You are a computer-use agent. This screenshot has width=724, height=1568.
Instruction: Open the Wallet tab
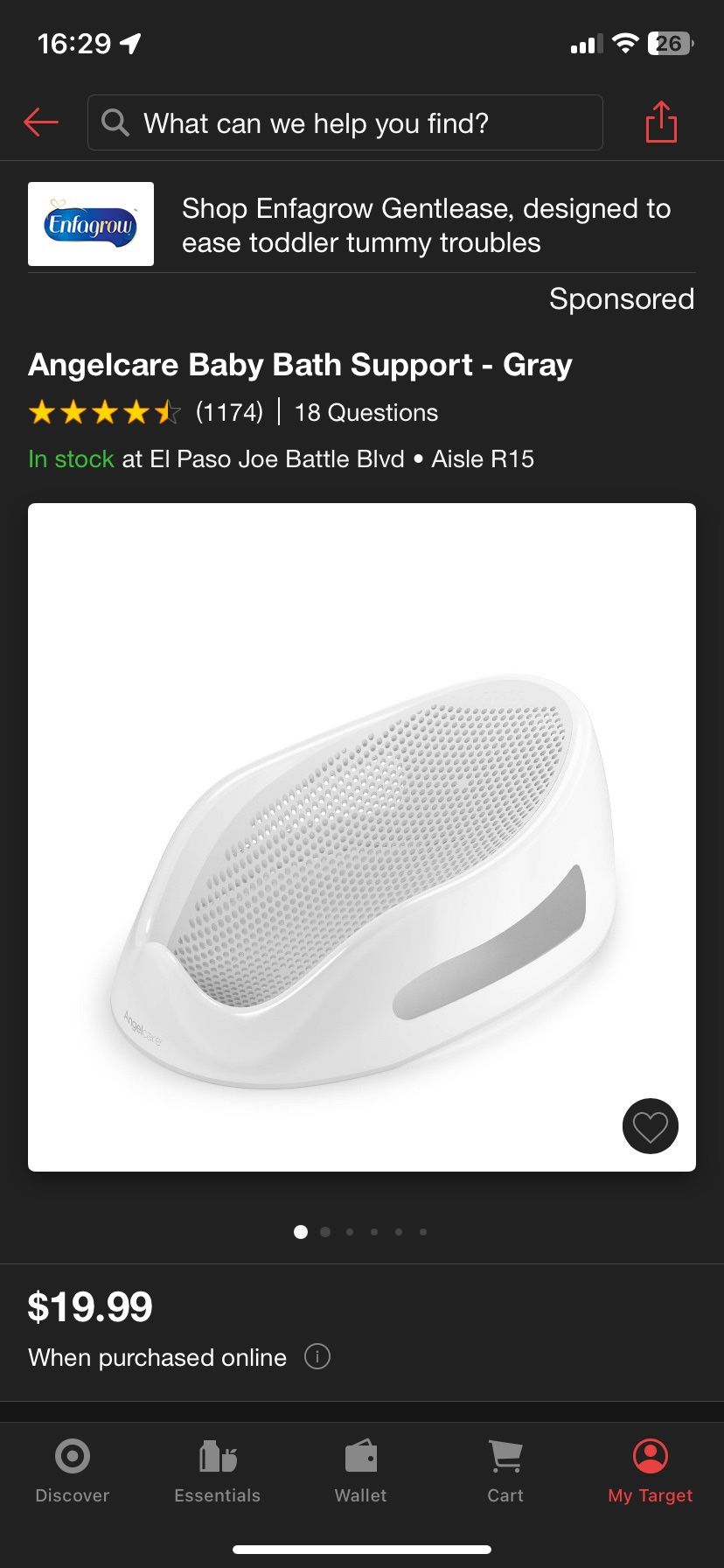pos(360,1471)
